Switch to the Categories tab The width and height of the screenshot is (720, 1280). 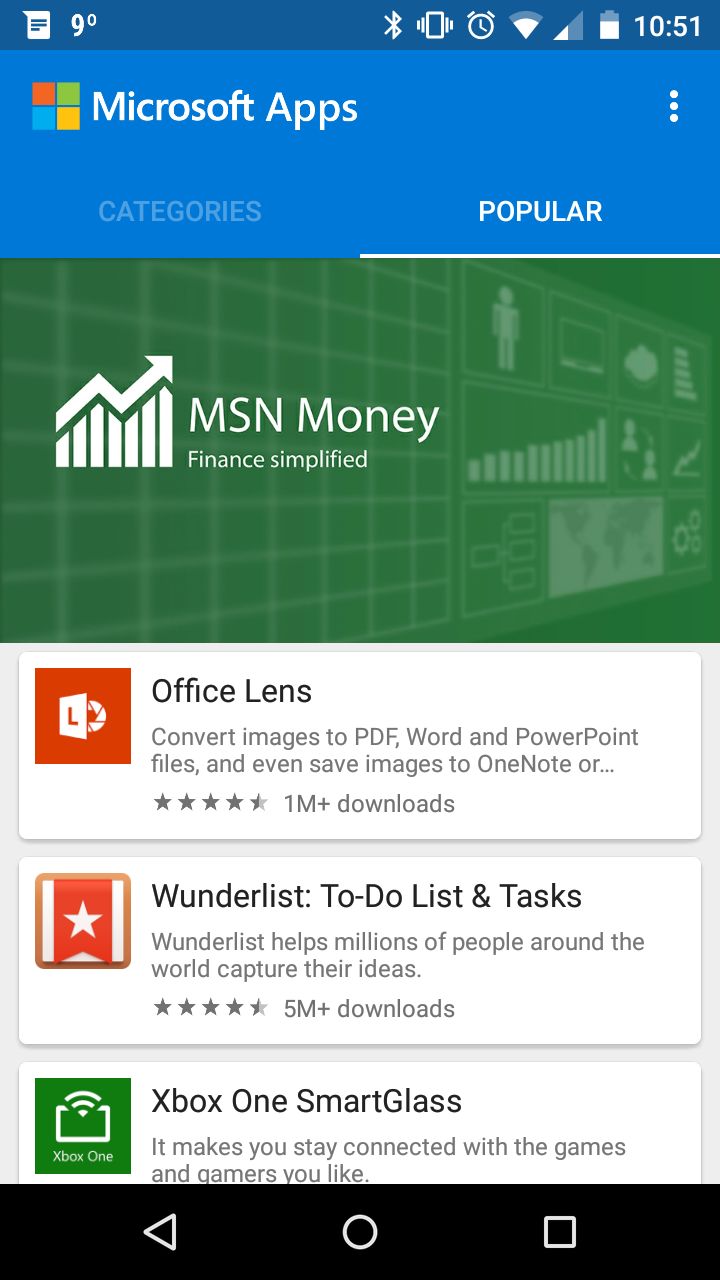(x=180, y=211)
